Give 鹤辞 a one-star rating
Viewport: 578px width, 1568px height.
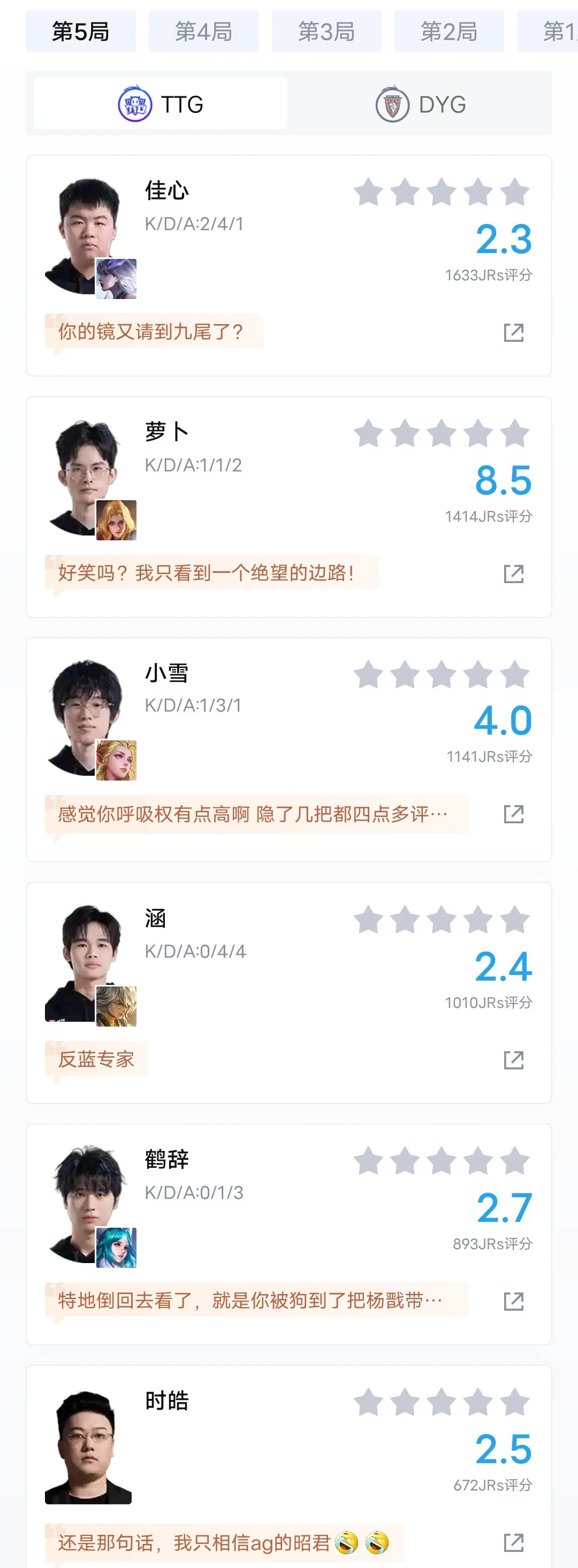click(369, 1161)
